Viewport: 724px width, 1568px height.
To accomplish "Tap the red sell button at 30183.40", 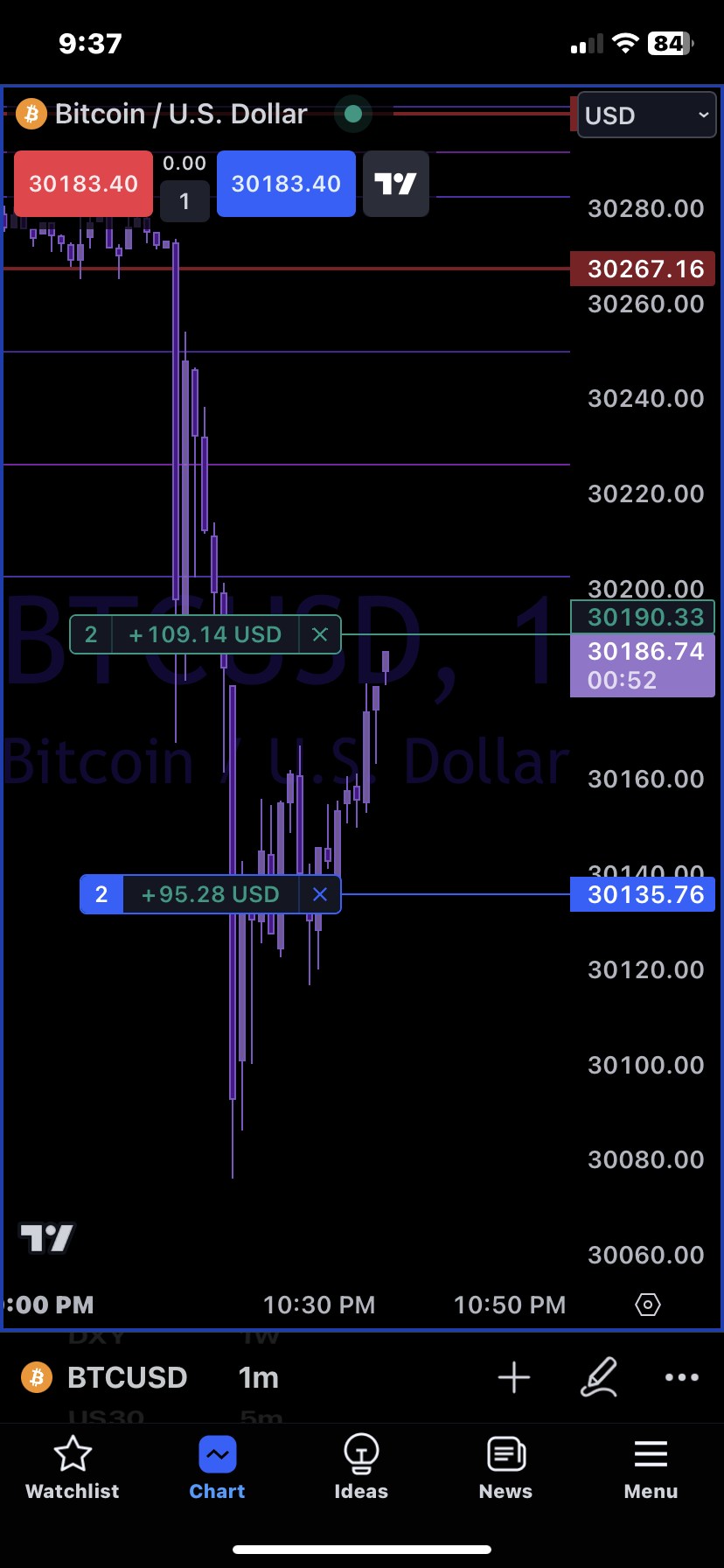I will [83, 184].
